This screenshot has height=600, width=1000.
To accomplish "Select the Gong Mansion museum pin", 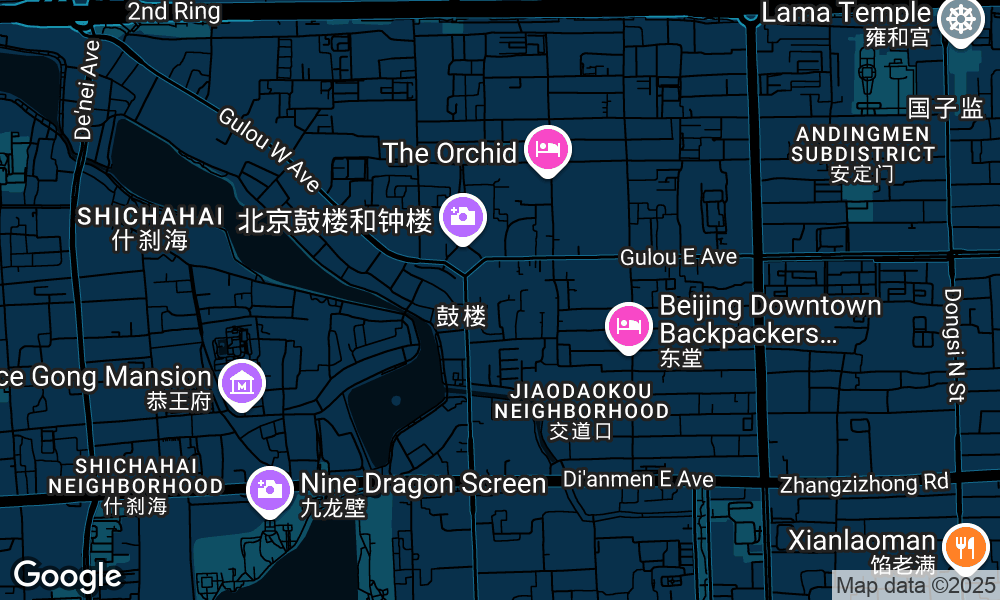I will [x=242, y=383].
